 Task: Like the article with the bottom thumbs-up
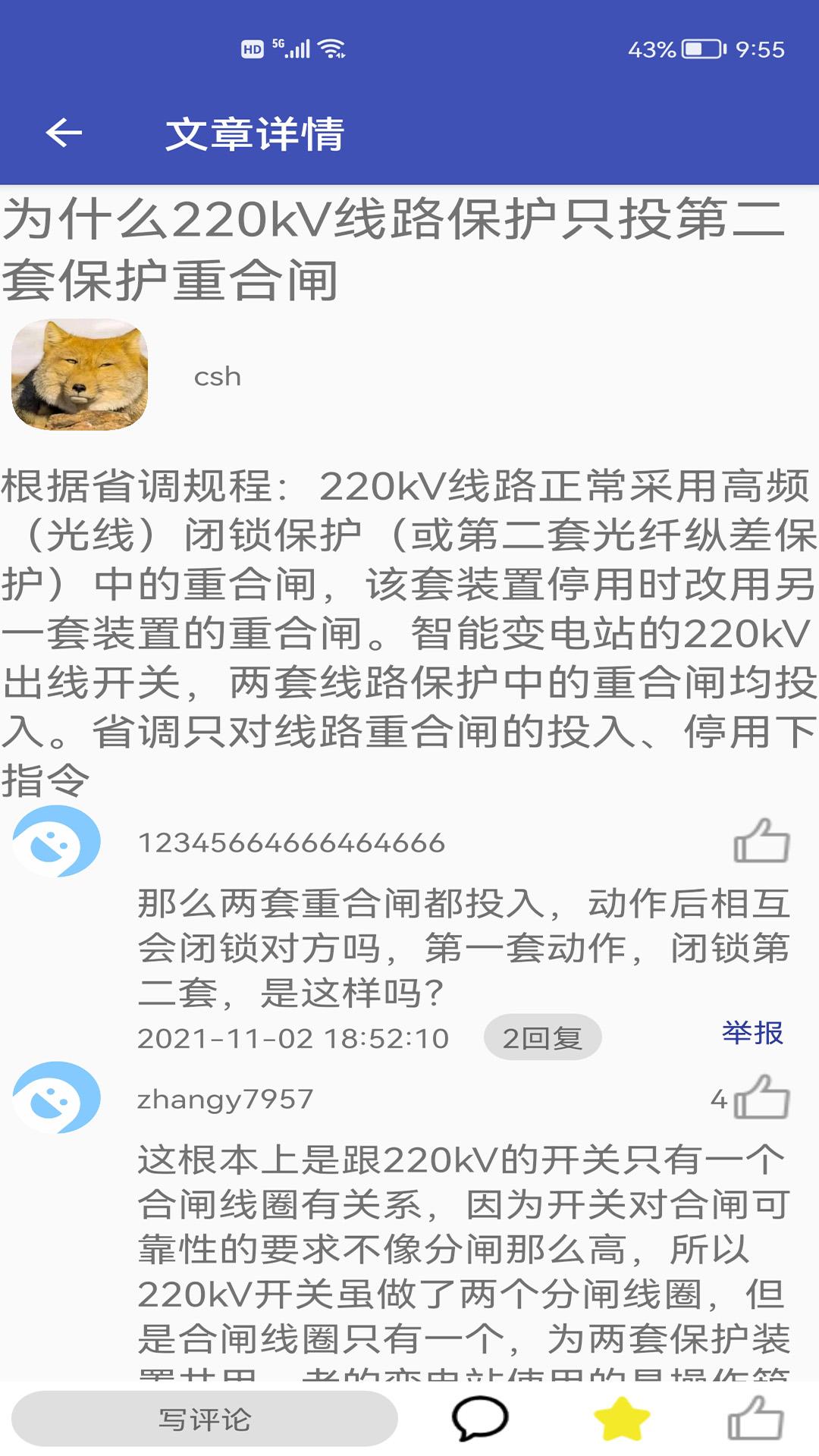(755, 1419)
